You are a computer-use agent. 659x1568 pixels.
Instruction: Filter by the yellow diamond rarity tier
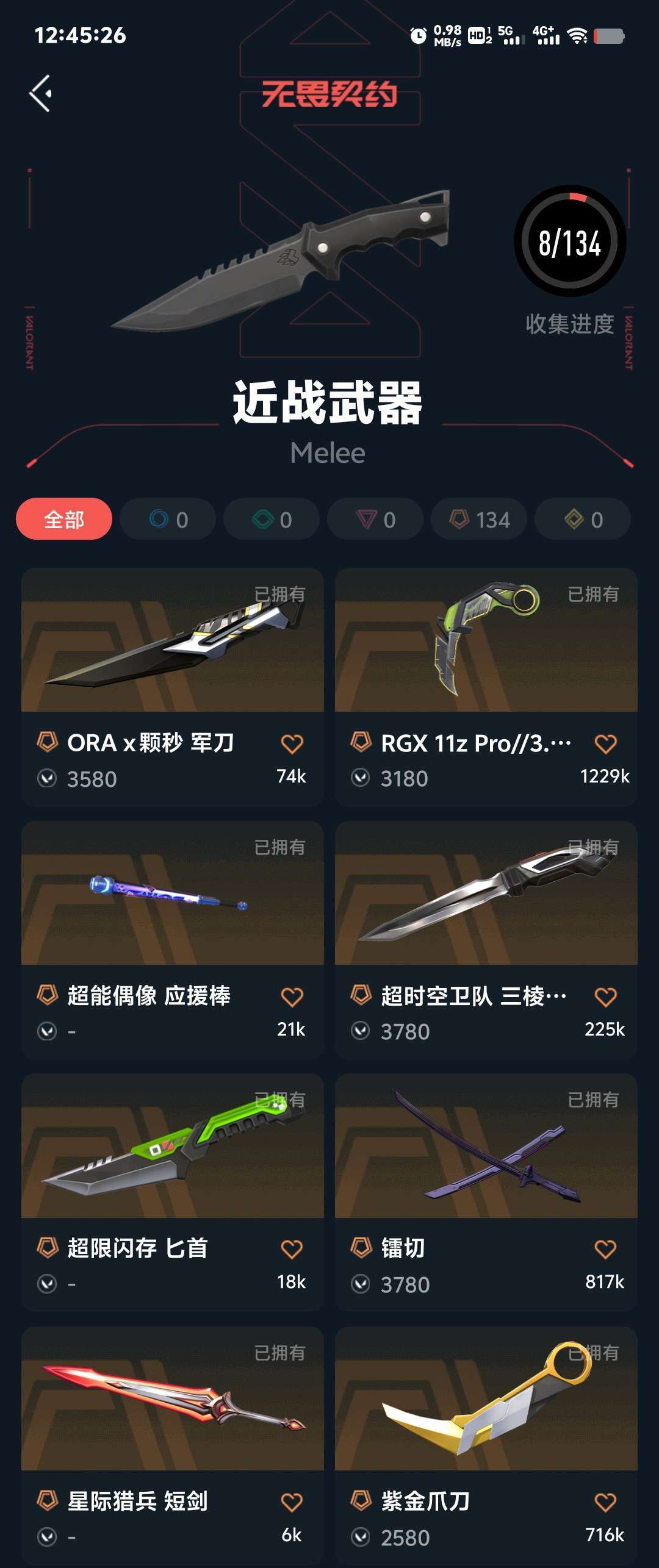583,519
